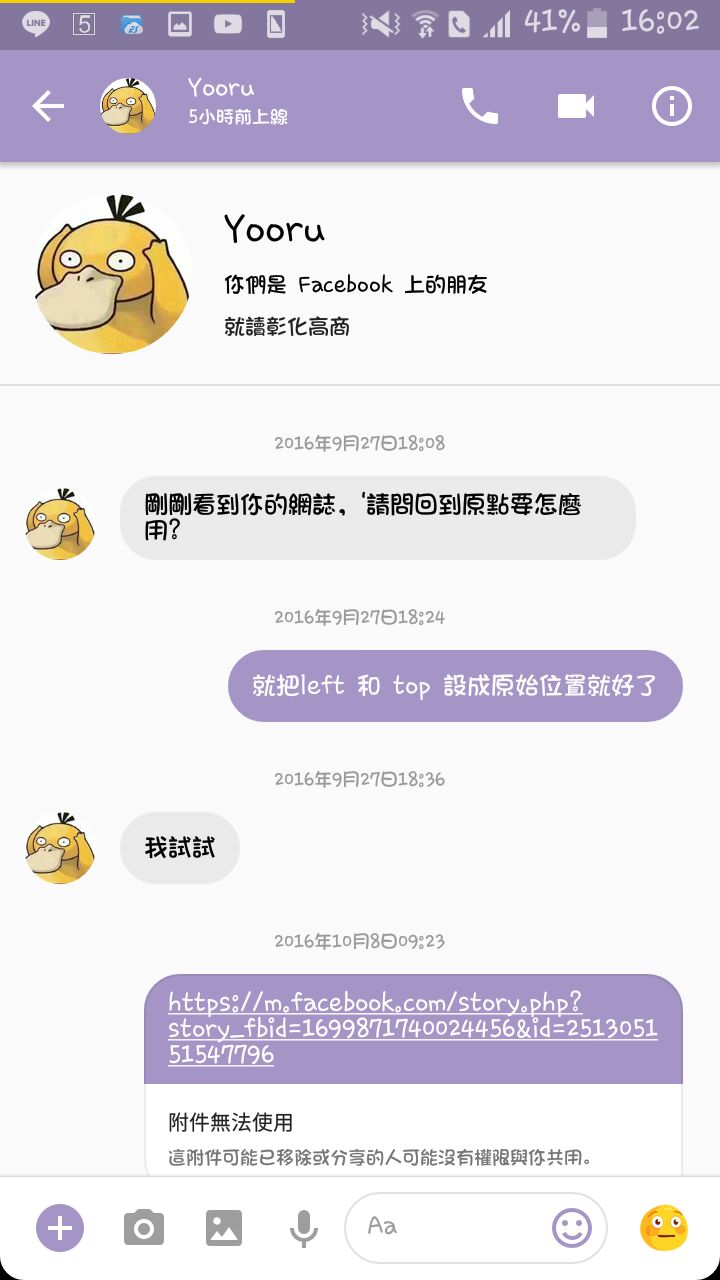Open Yooru's small avatar in header
This screenshot has width=720, height=1280.
[x=128, y=106]
